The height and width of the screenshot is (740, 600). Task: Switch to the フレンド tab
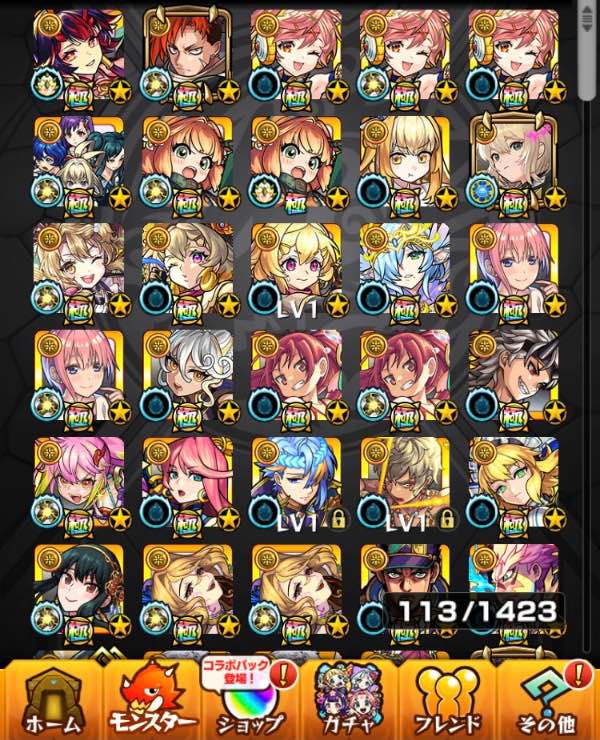point(448,701)
